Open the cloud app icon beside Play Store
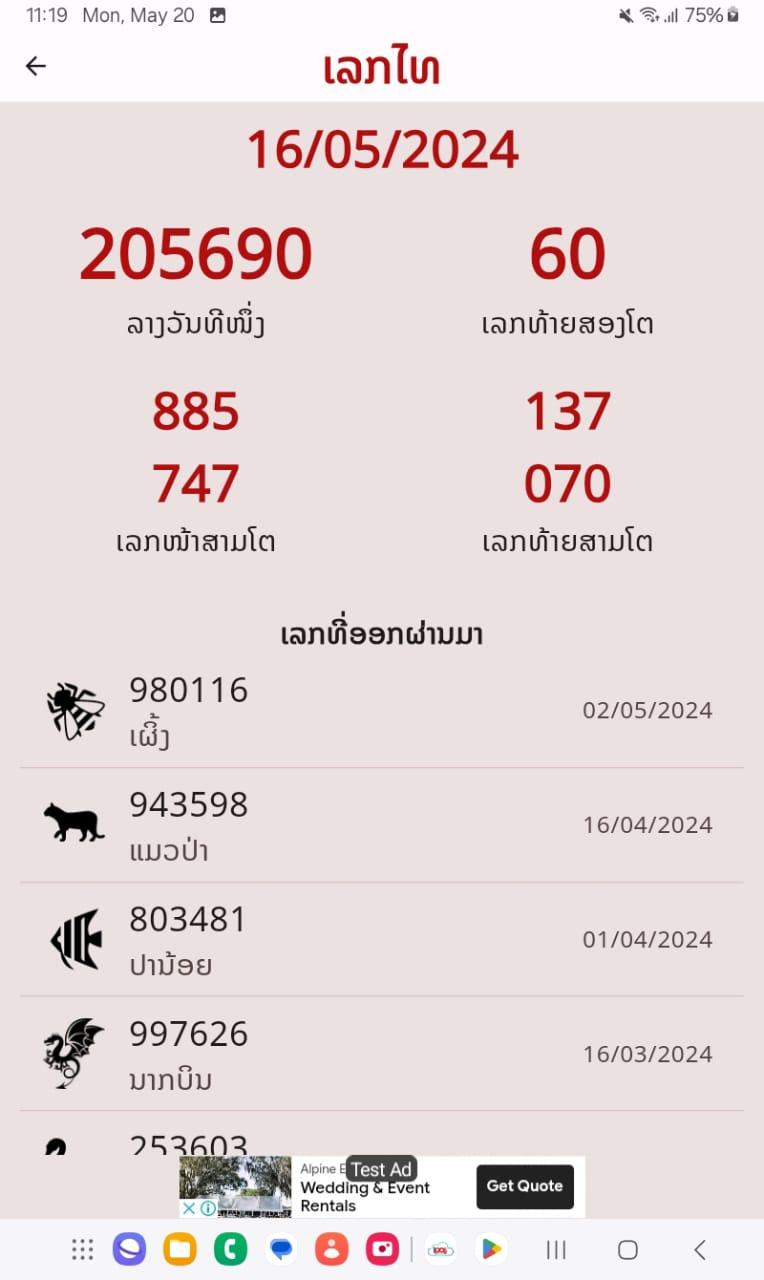This screenshot has height=1280, width=764. [x=441, y=1249]
